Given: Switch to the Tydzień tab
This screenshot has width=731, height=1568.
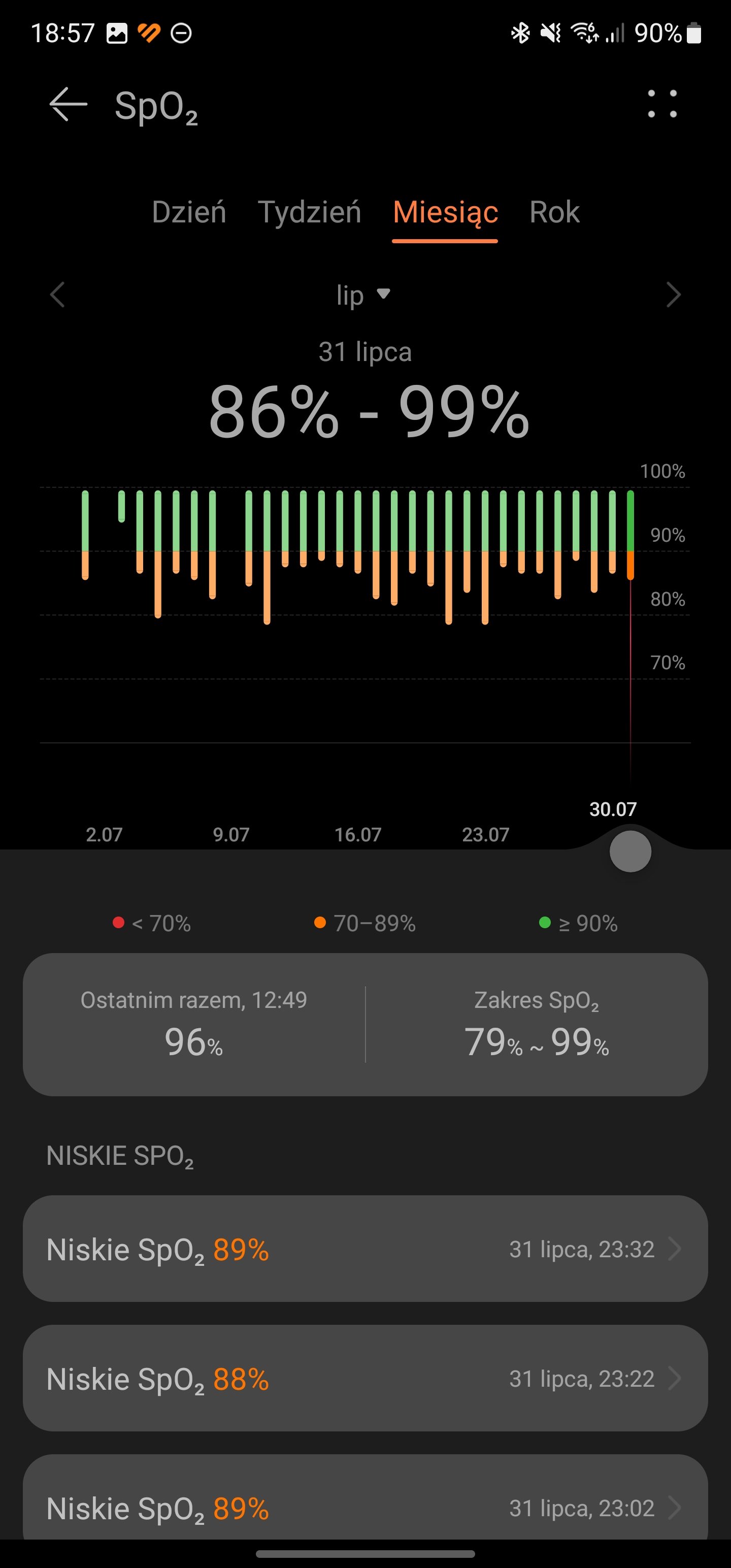Looking at the screenshot, I should (309, 212).
